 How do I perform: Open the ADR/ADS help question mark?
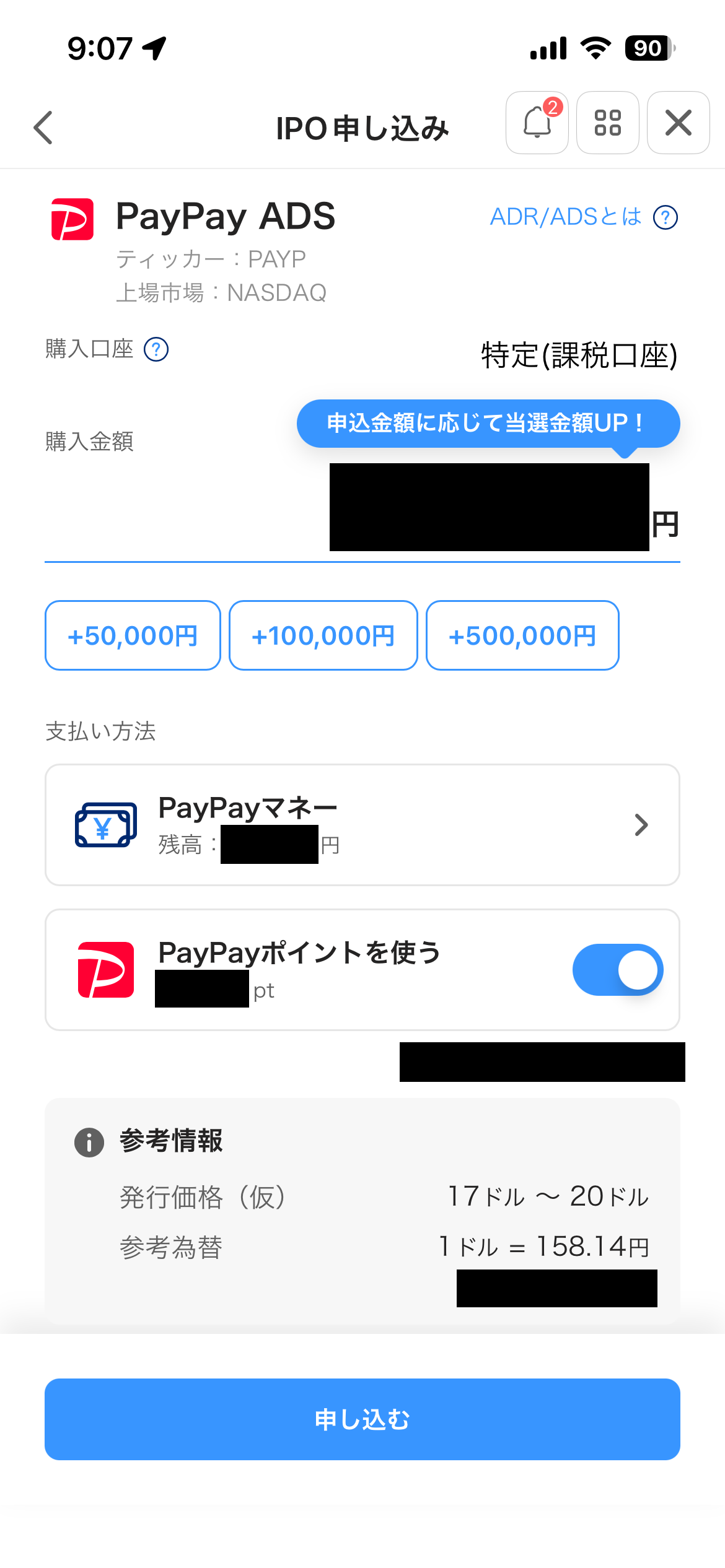(x=665, y=217)
